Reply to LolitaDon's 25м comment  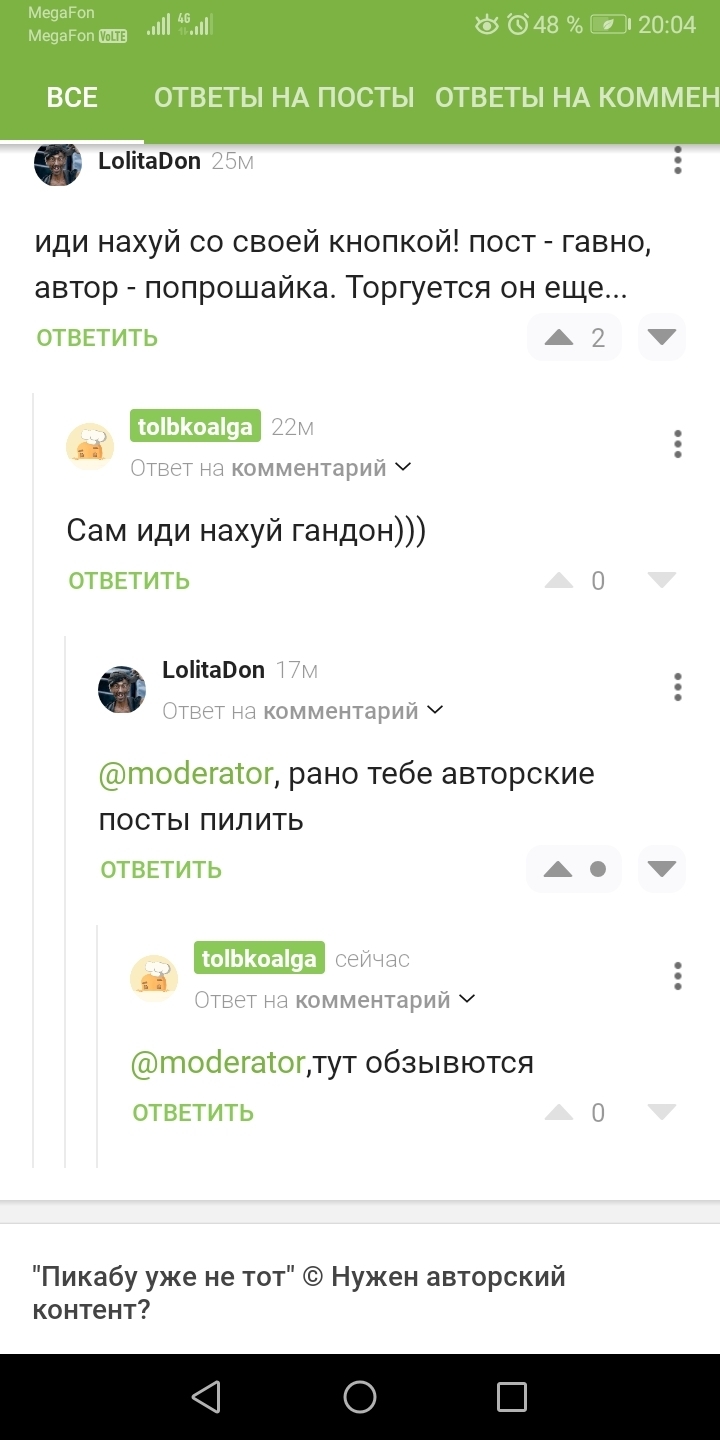[97, 338]
